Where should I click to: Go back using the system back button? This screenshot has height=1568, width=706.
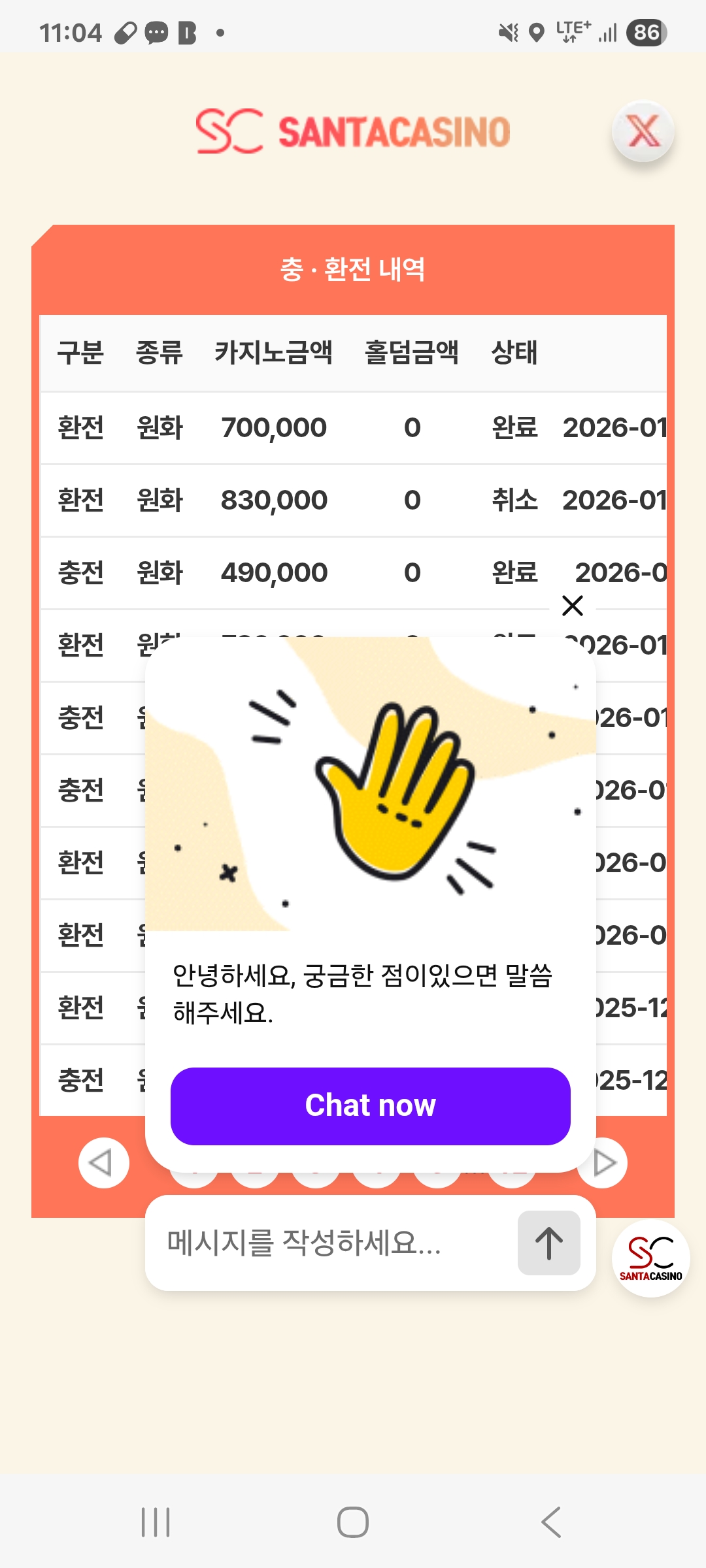coord(551,1522)
